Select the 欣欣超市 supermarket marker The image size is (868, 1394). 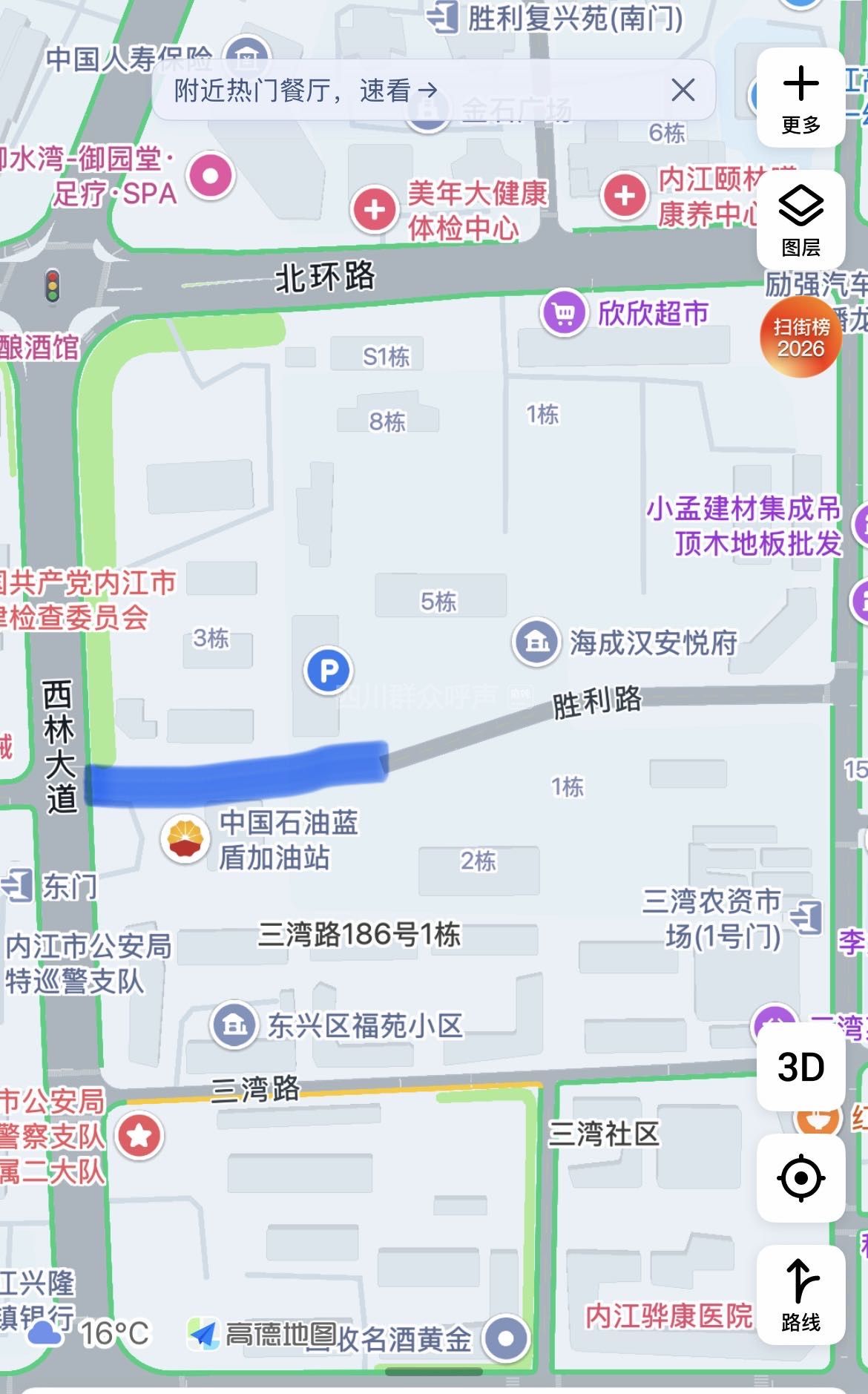(x=564, y=312)
